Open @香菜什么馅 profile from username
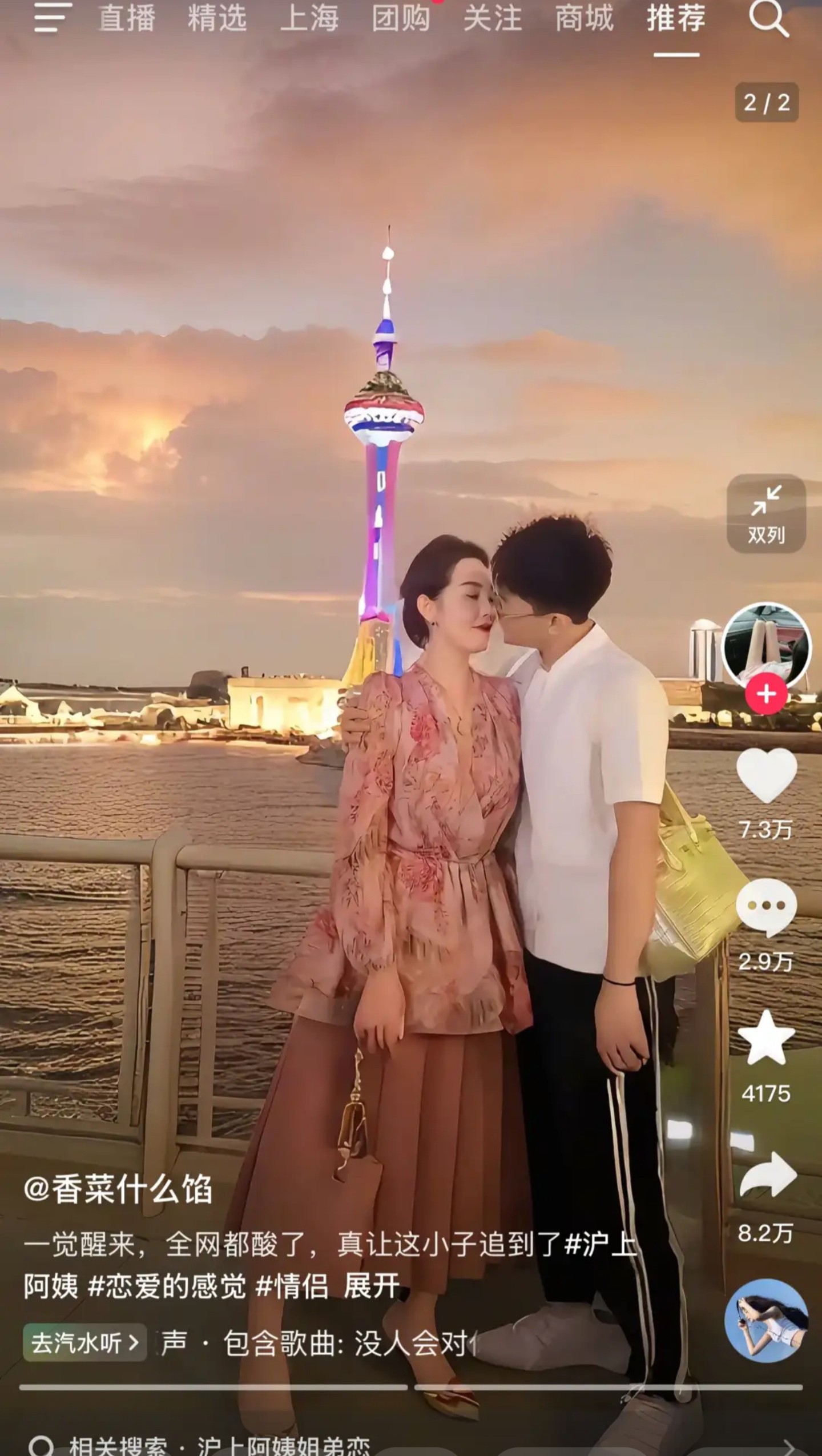 click(118, 1189)
